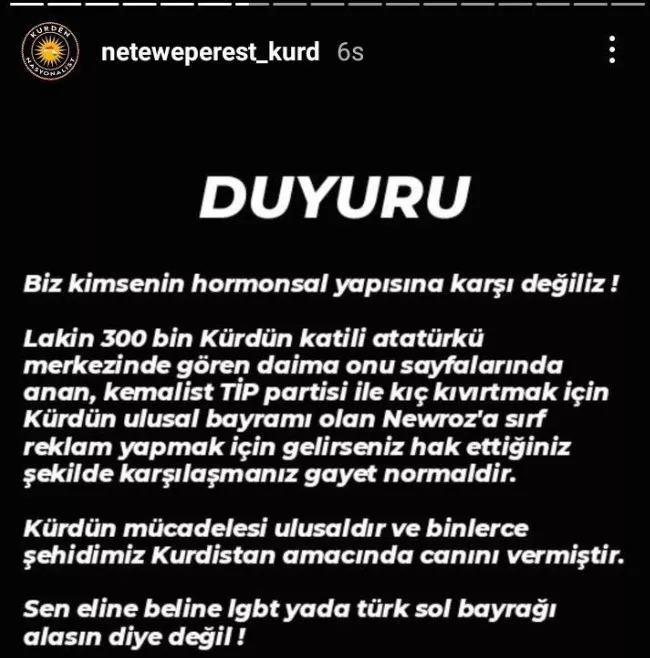Open neteweperest_kurd profile from the username
This screenshot has width=650, height=658.
pyautogui.click(x=210, y=52)
